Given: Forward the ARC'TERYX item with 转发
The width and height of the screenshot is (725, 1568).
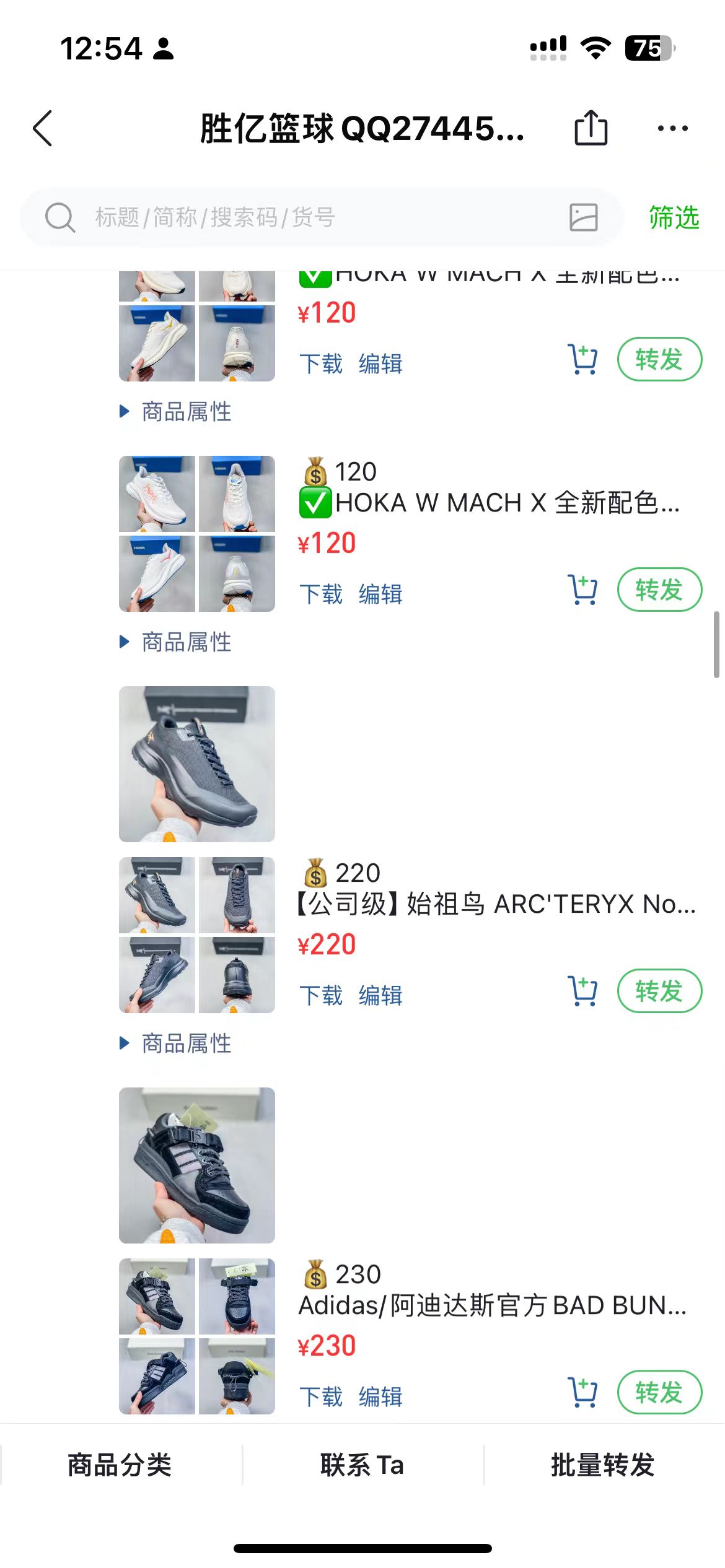Looking at the screenshot, I should pyautogui.click(x=659, y=991).
